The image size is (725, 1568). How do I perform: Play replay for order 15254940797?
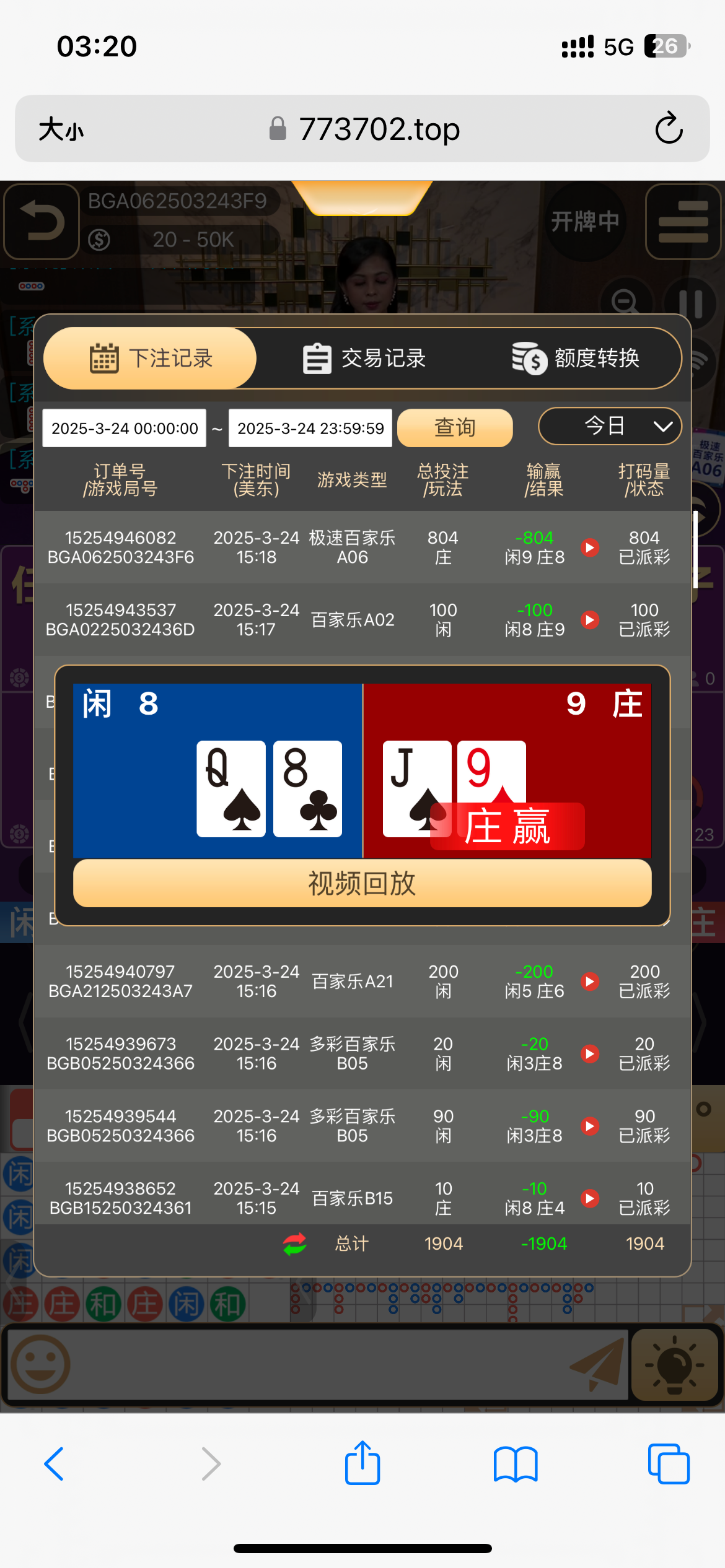pyautogui.click(x=590, y=982)
